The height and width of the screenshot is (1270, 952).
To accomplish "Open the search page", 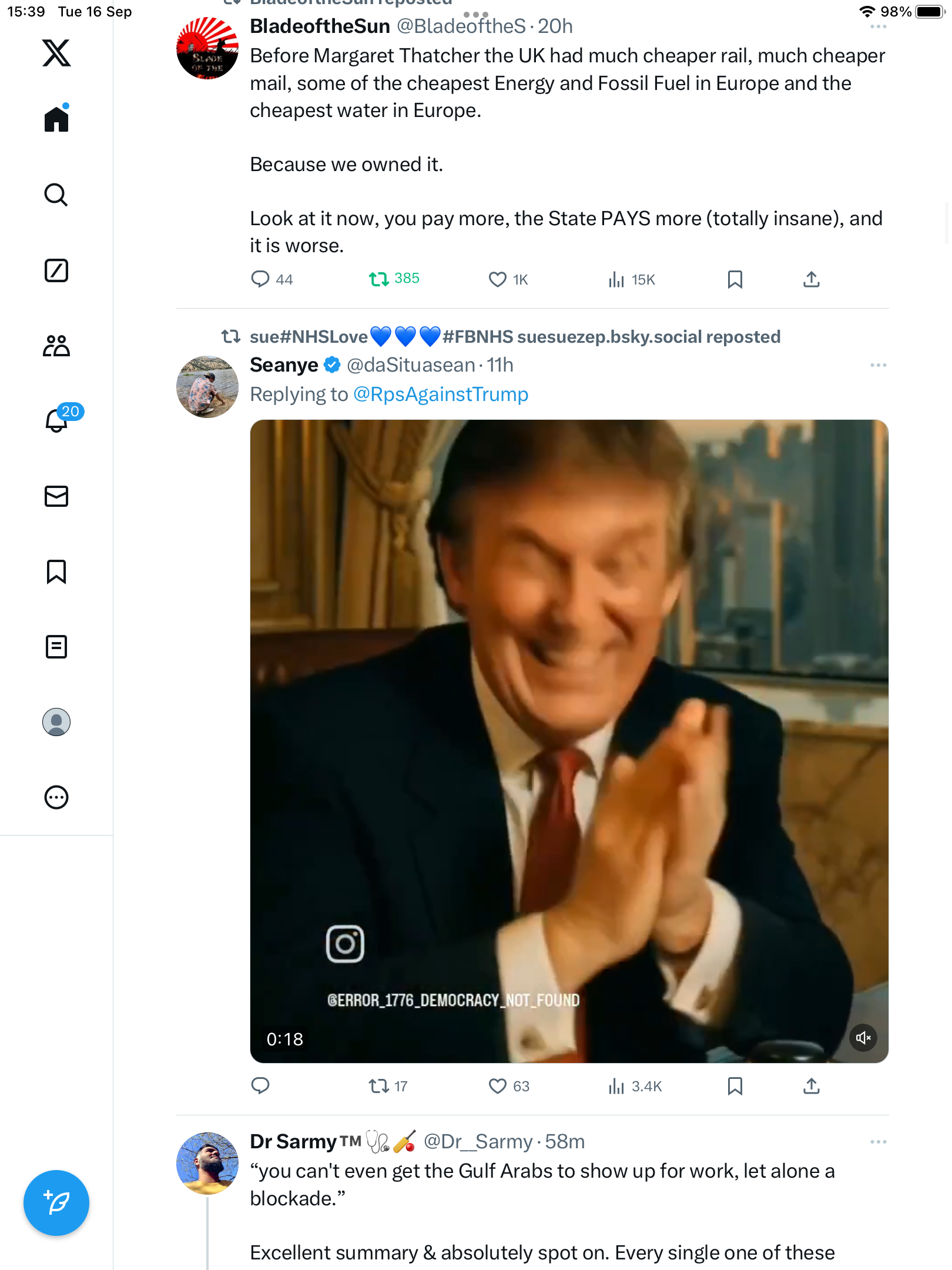I will [56, 195].
